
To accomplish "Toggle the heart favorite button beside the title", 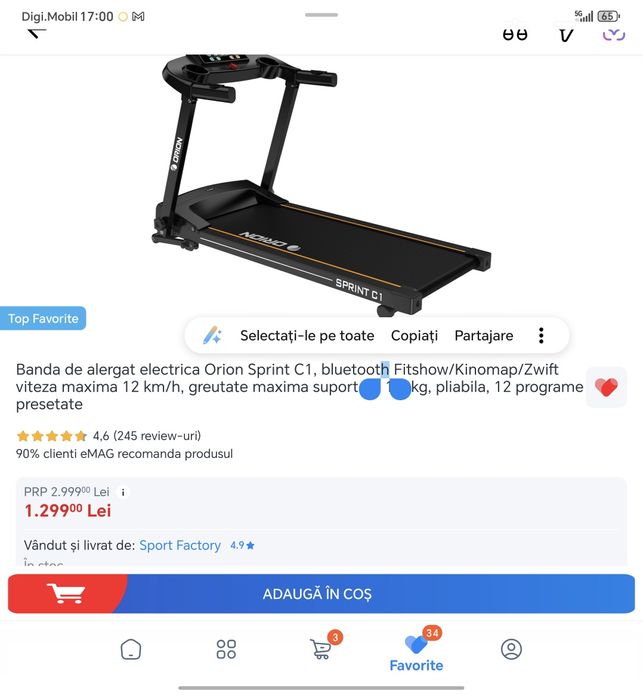I will pyautogui.click(x=606, y=387).
